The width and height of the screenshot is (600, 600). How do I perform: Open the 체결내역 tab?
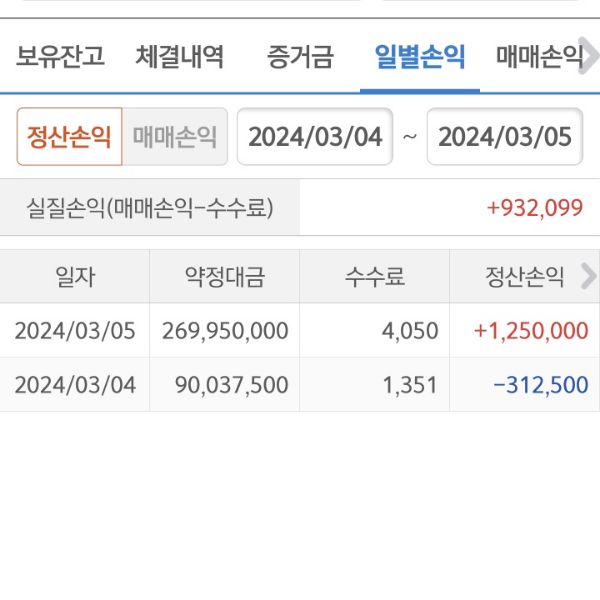pyautogui.click(x=180, y=56)
